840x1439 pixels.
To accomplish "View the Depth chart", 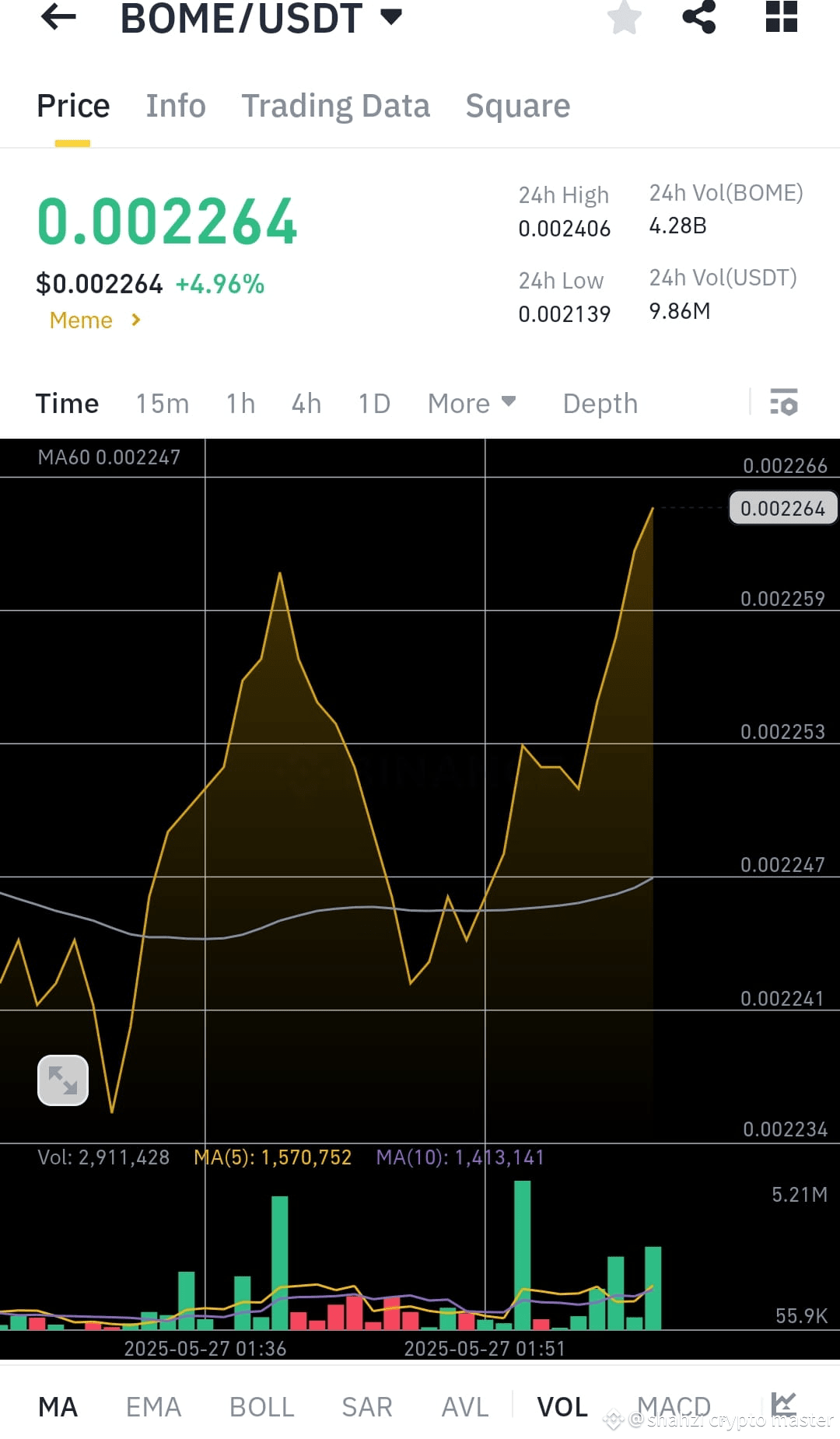I will pyautogui.click(x=599, y=403).
